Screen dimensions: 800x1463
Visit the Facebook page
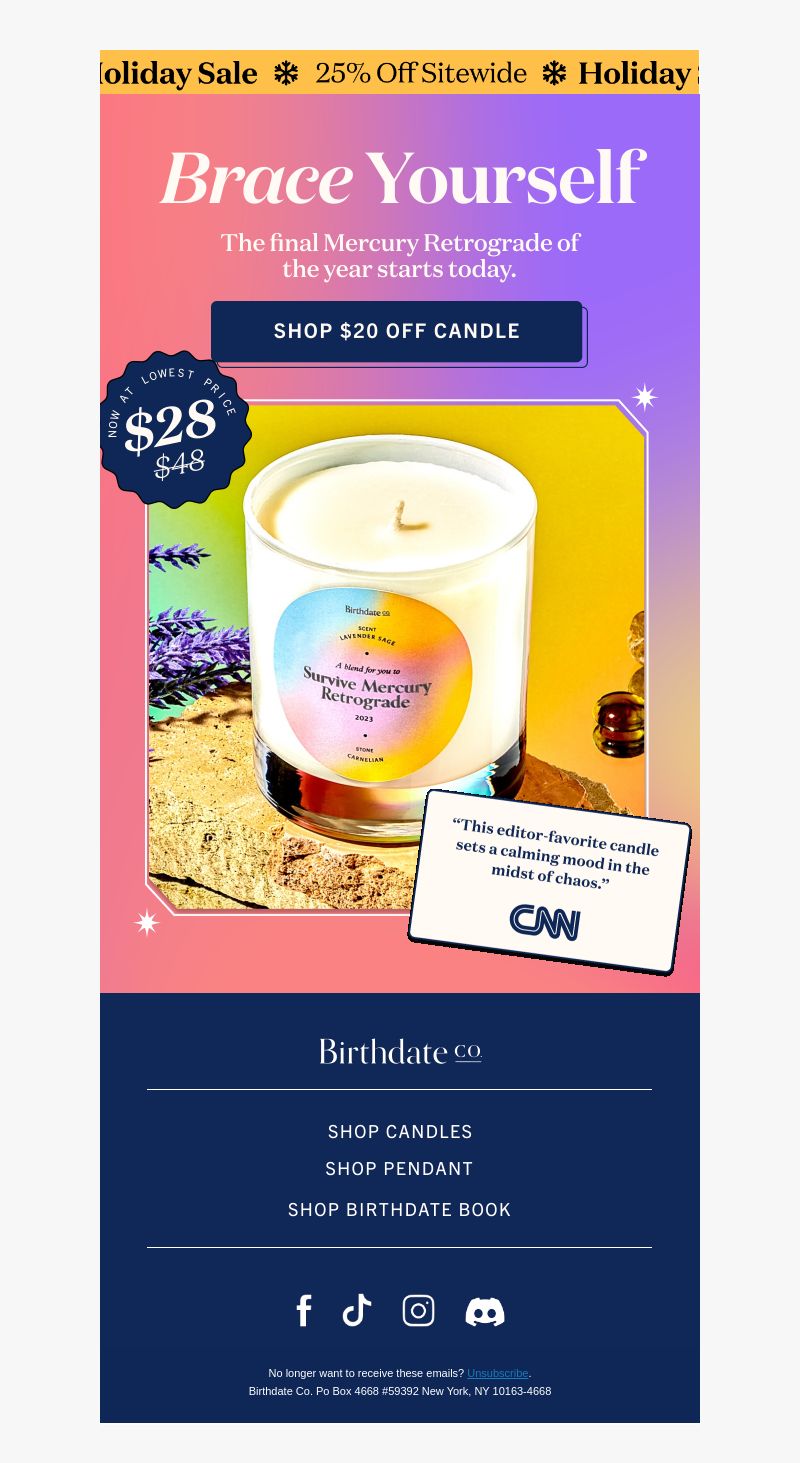[x=304, y=1311]
